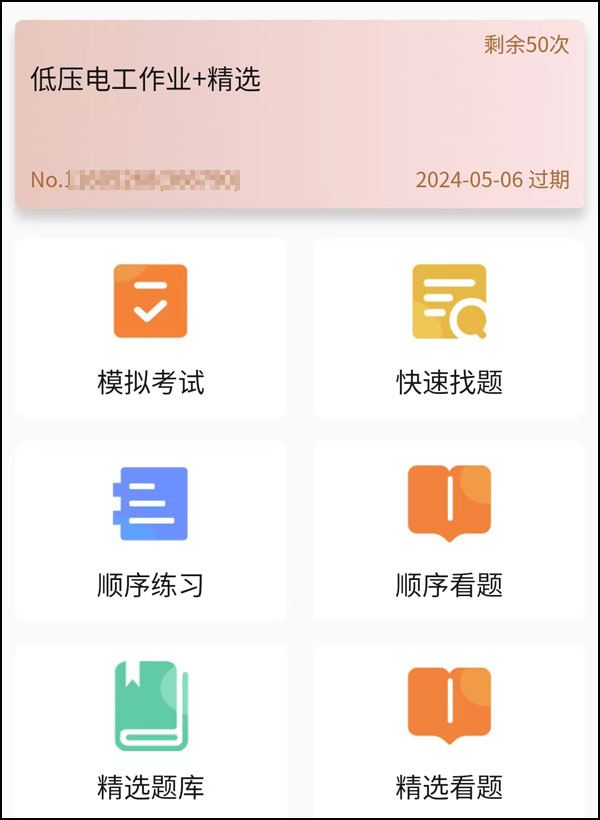Select 精选看题 selected question viewing
The height and width of the screenshot is (820, 600).
449,730
